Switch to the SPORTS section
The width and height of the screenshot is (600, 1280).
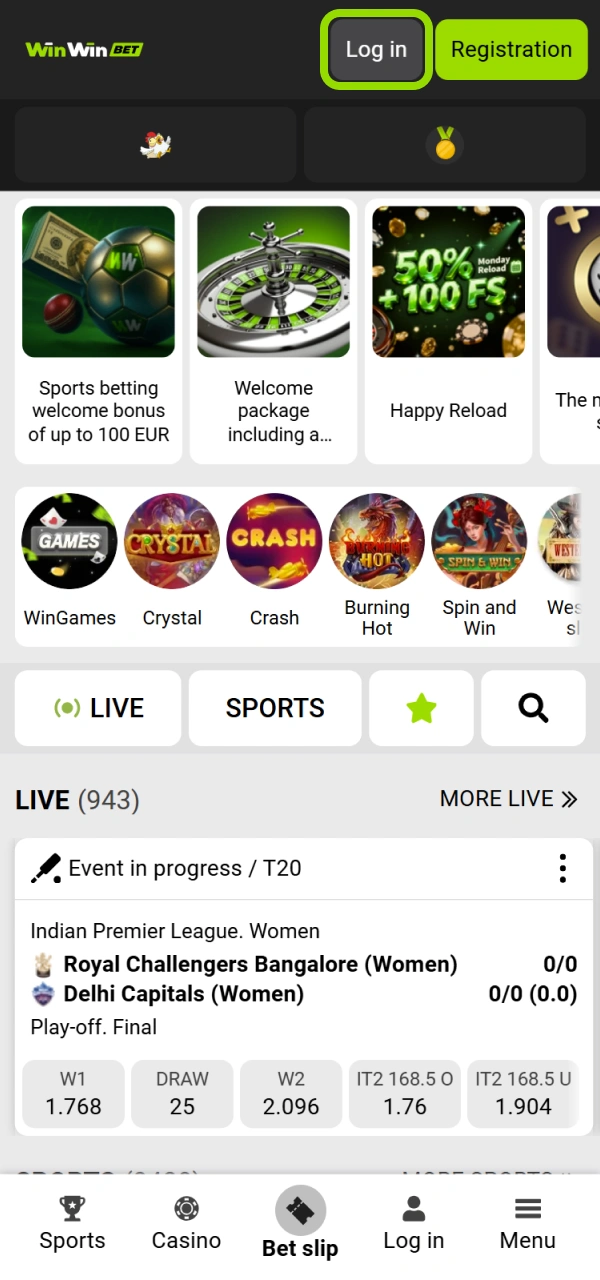pos(275,708)
